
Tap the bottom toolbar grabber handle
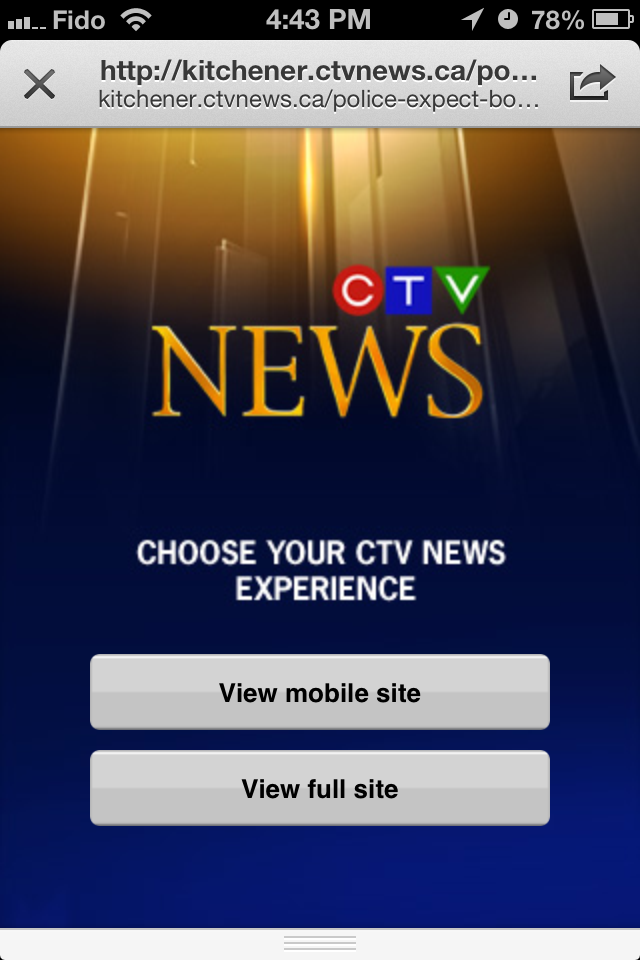point(320,943)
